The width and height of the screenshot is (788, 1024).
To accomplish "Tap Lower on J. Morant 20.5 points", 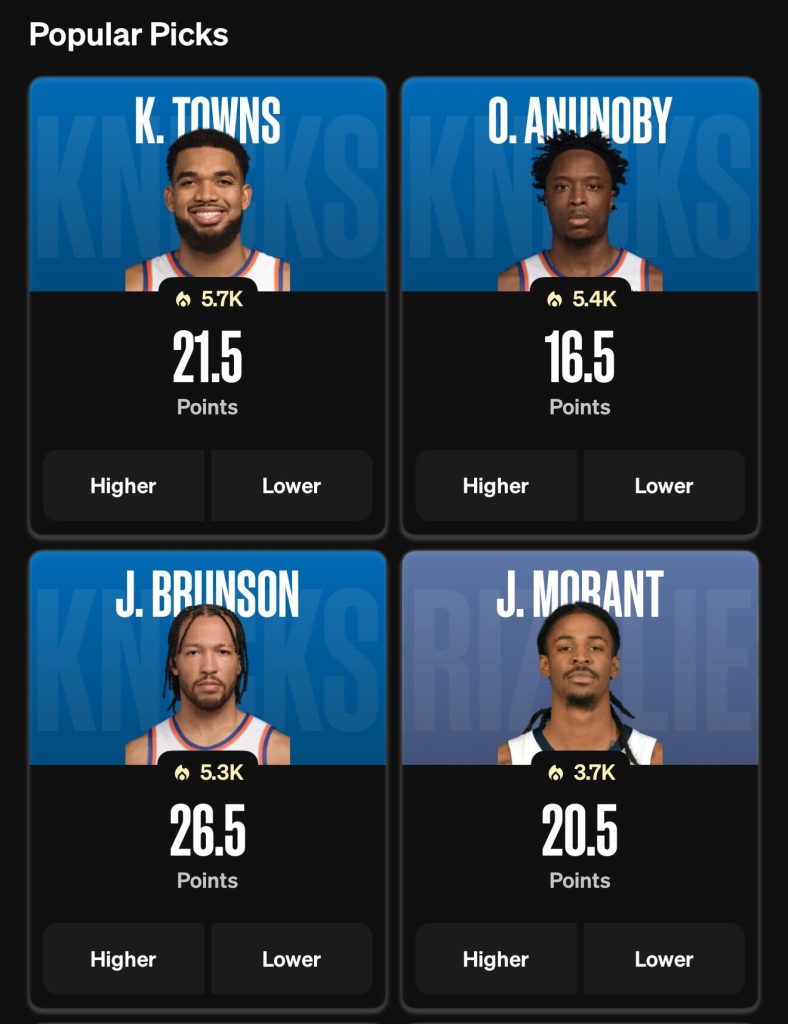I will (664, 959).
